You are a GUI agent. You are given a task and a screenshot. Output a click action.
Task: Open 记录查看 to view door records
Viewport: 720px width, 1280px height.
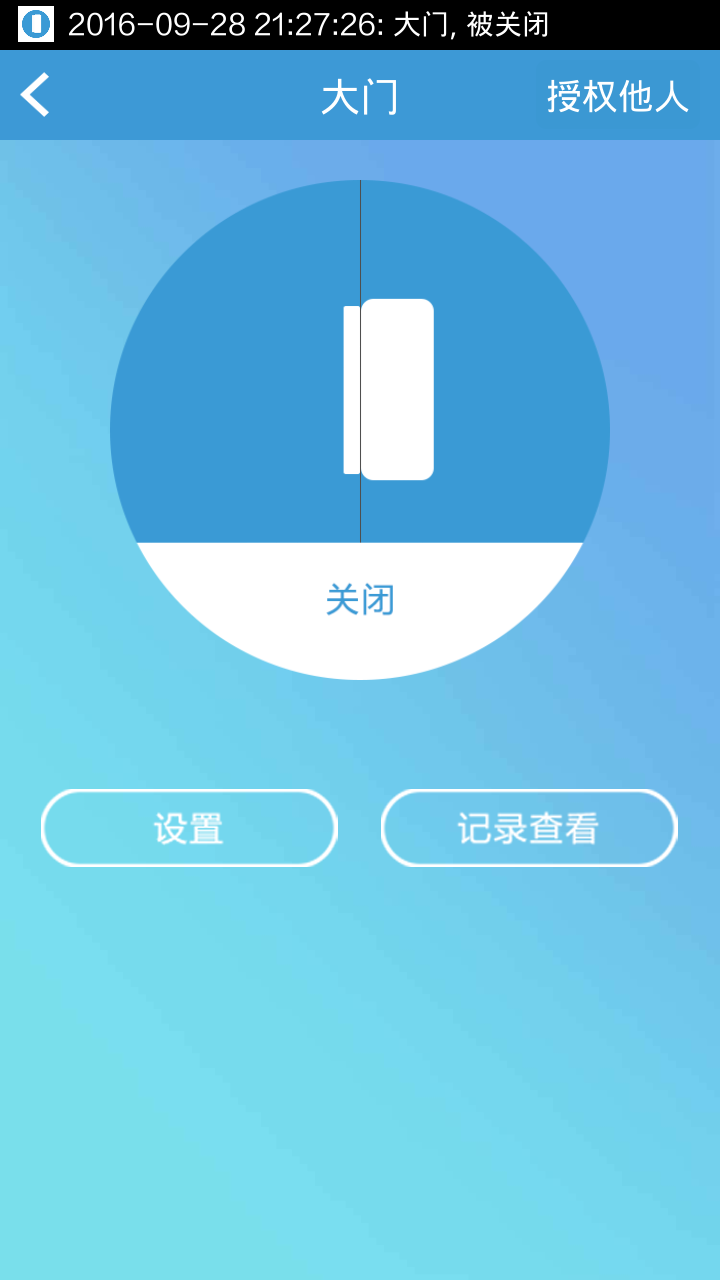coord(528,828)
